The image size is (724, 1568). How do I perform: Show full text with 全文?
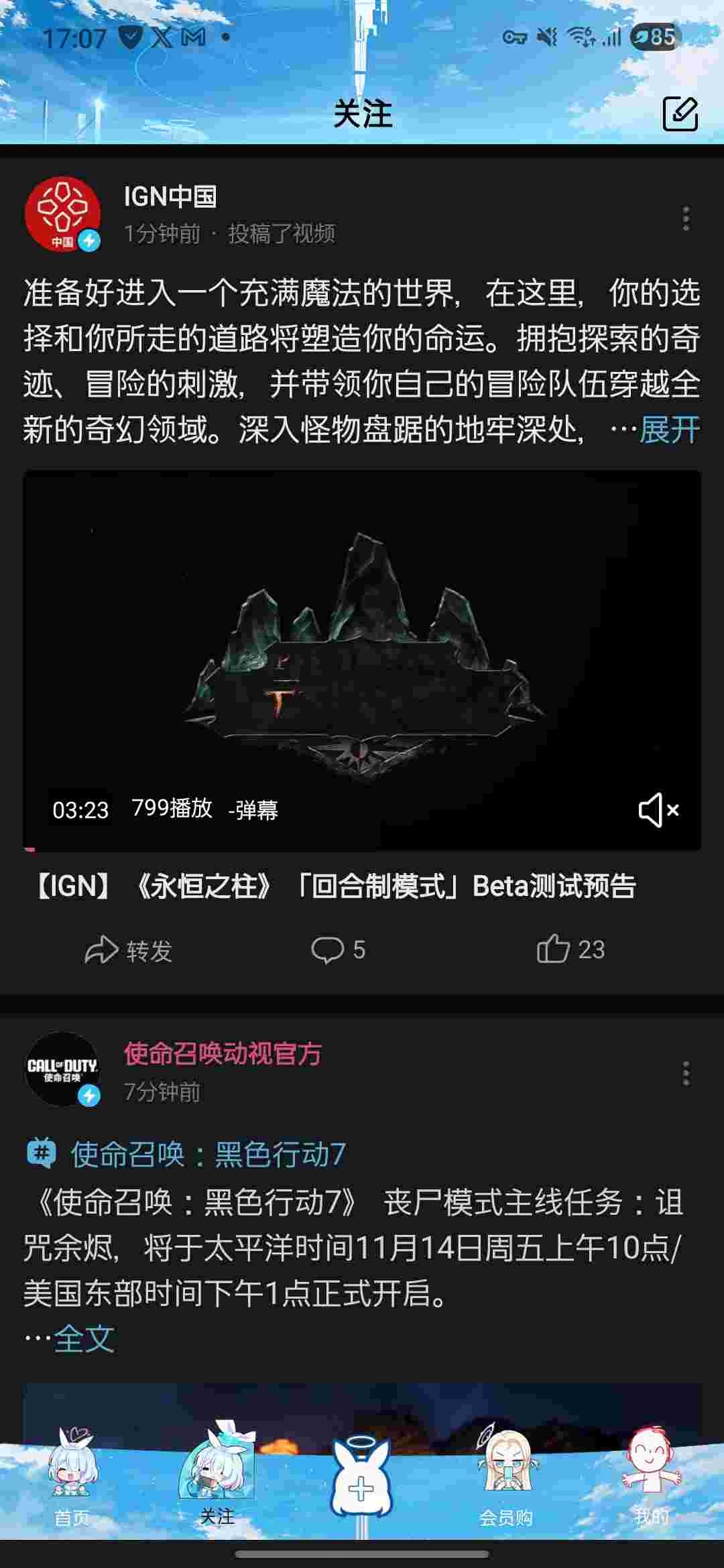point(84,1339)
